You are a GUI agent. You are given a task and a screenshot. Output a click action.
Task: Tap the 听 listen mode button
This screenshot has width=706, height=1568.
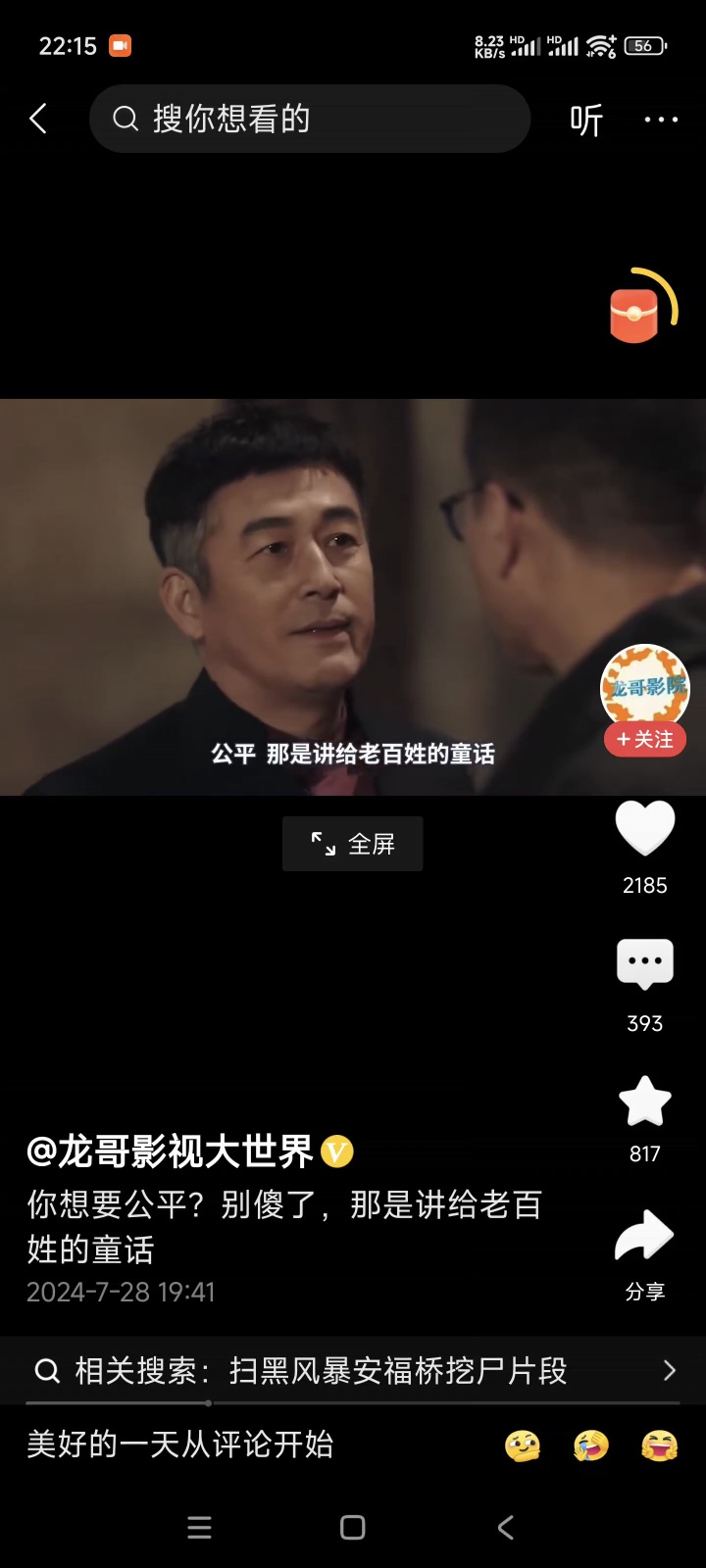pos(585,120)
